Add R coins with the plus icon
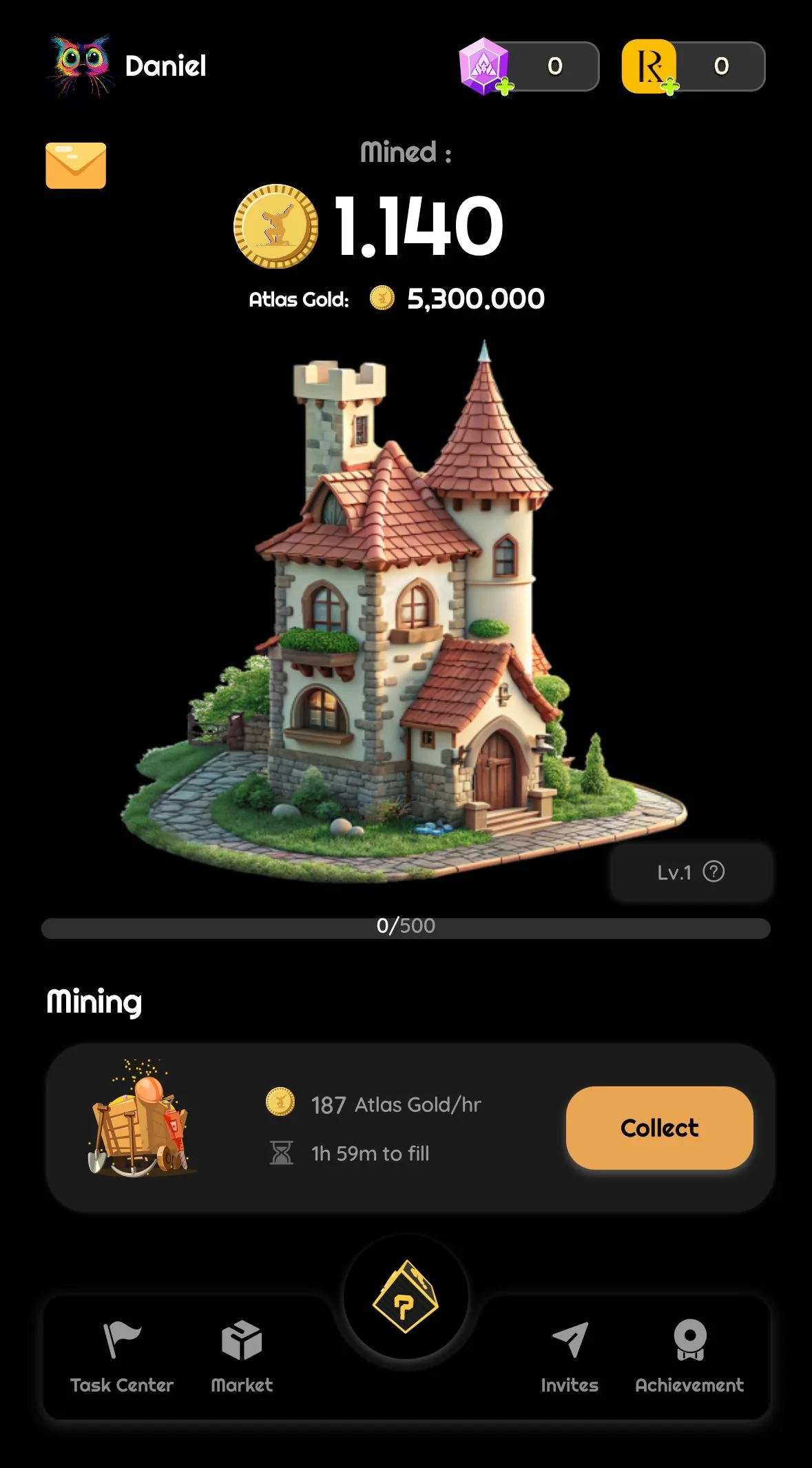 [x=670, y=86]
